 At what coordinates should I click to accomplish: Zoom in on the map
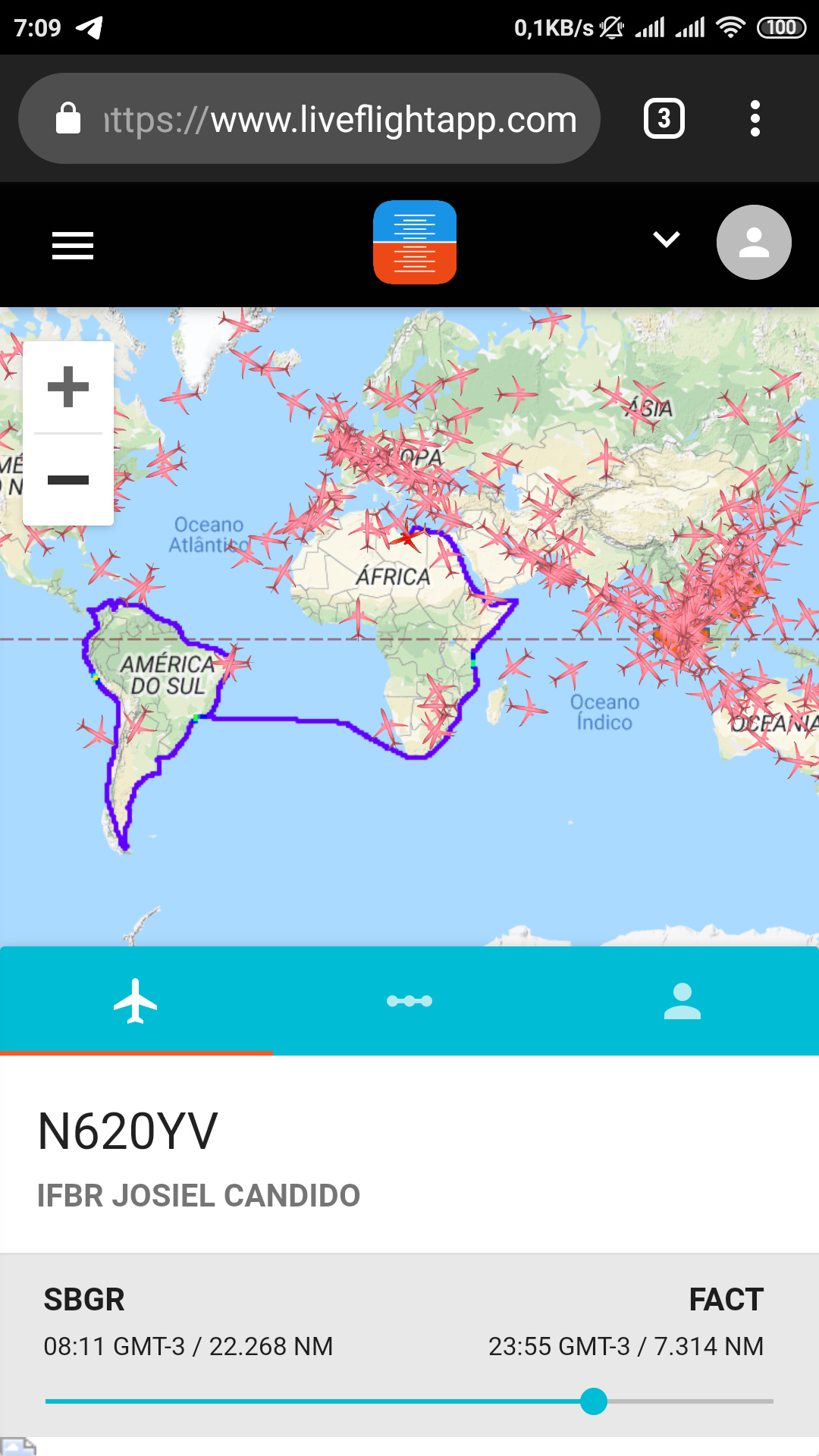[68, 387]
